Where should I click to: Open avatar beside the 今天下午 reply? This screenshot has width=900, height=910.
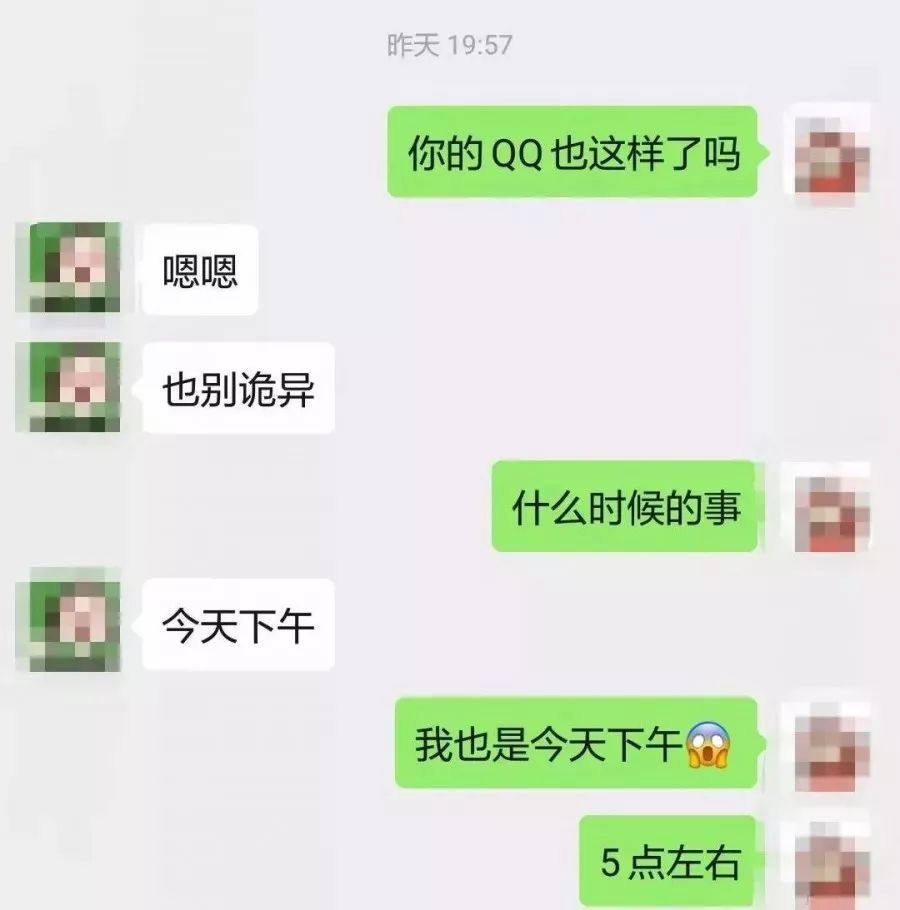click(68, 624)
